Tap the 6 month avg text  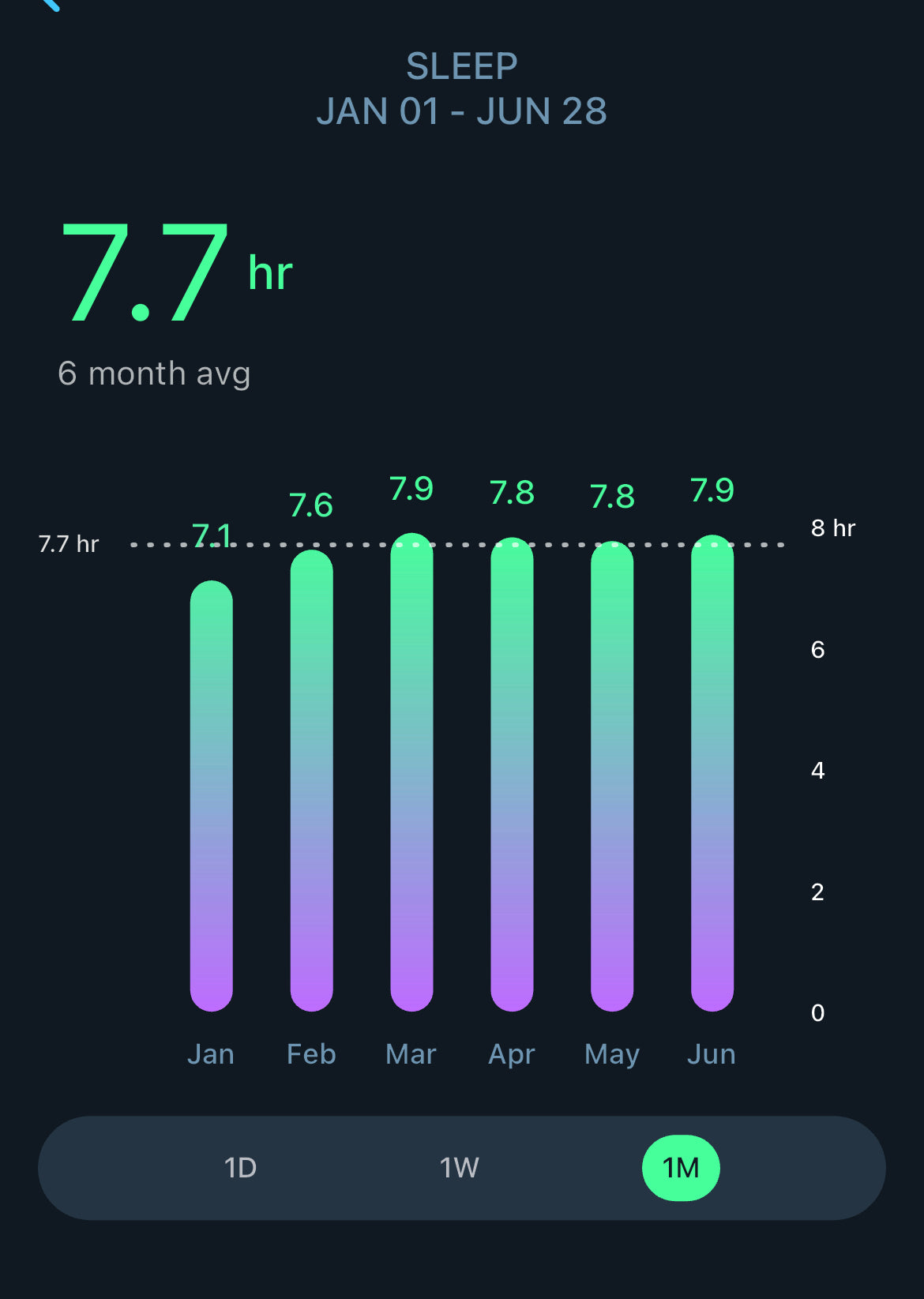pos(154,373)
